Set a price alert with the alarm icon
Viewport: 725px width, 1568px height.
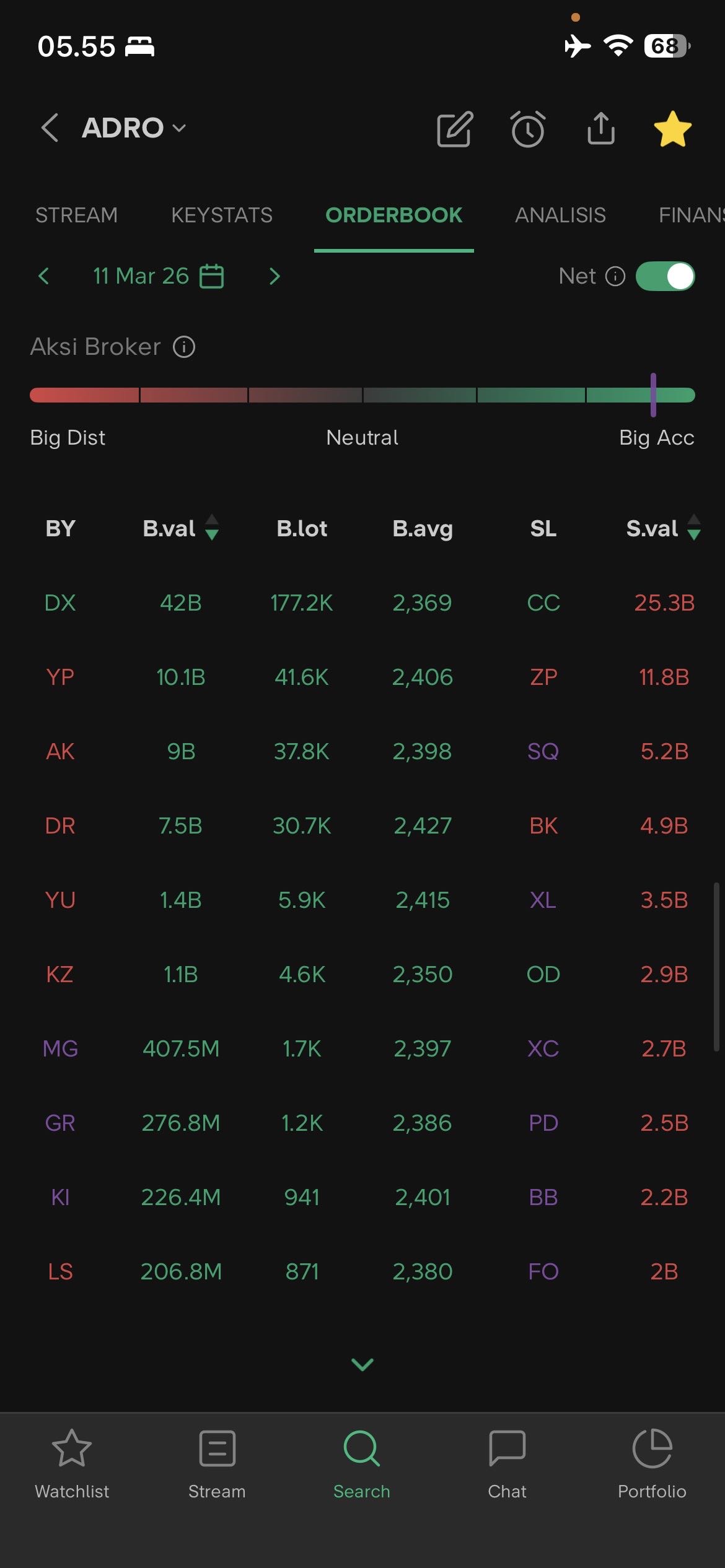click(x=528, y=129)
